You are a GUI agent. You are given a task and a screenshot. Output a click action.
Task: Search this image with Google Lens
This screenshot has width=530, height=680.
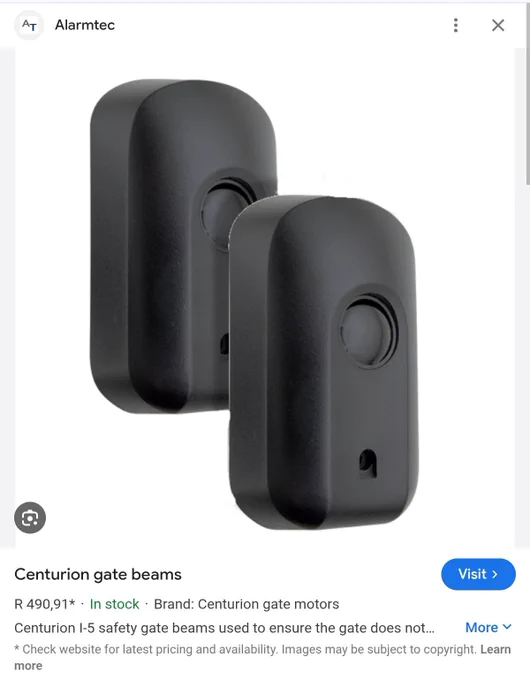[30, 518]
